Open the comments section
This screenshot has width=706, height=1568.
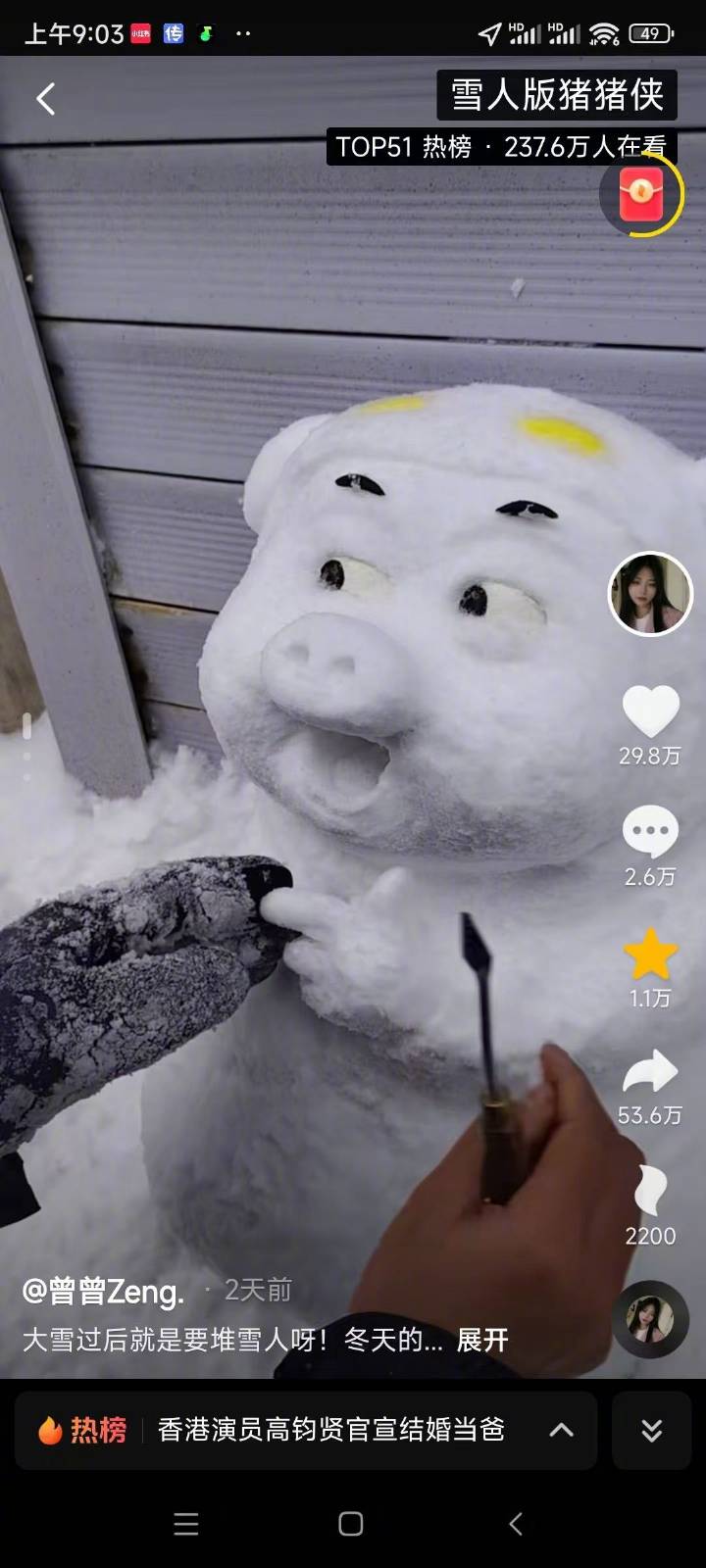650,833
